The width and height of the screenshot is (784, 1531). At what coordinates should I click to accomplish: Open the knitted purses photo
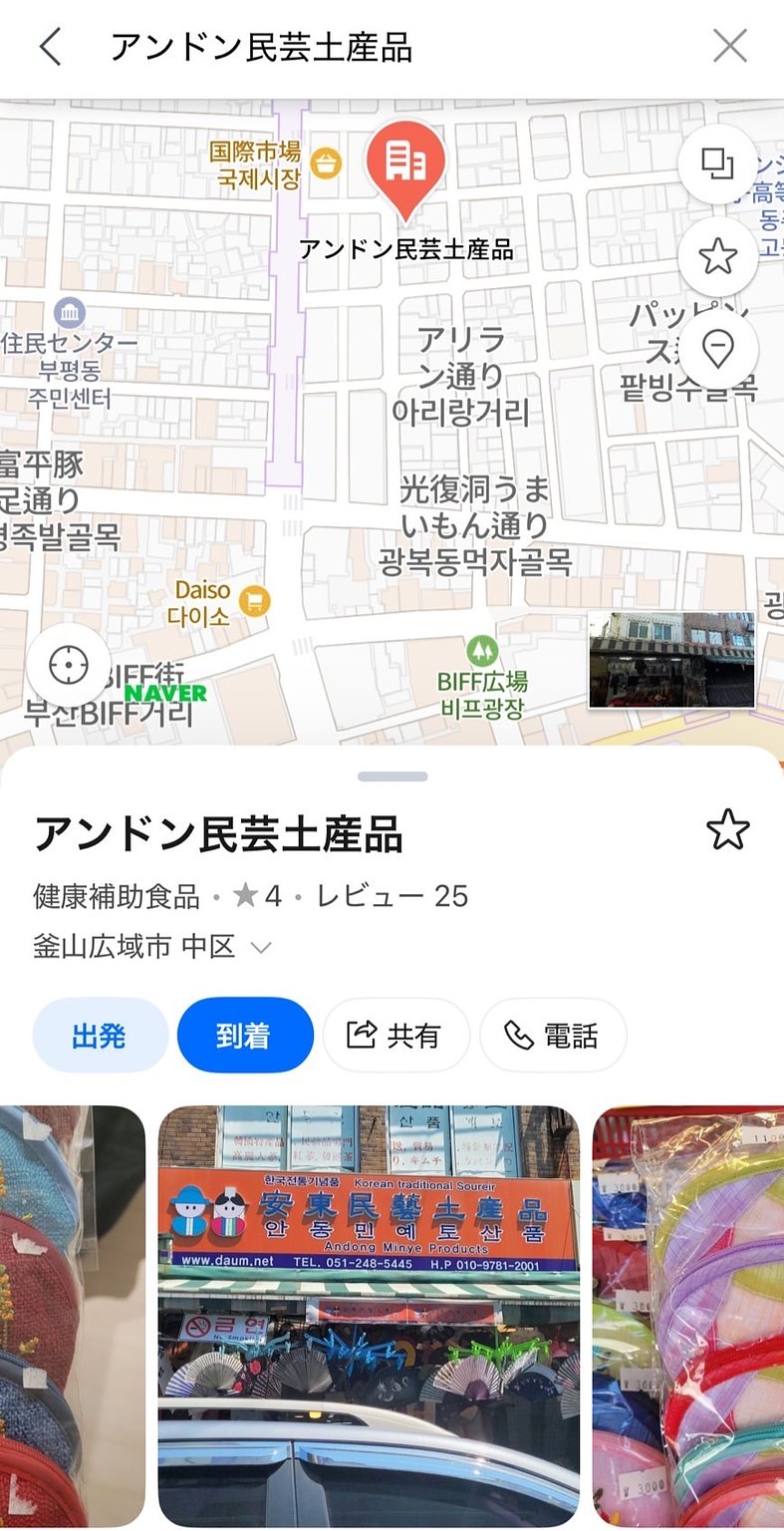(70, 1316)
